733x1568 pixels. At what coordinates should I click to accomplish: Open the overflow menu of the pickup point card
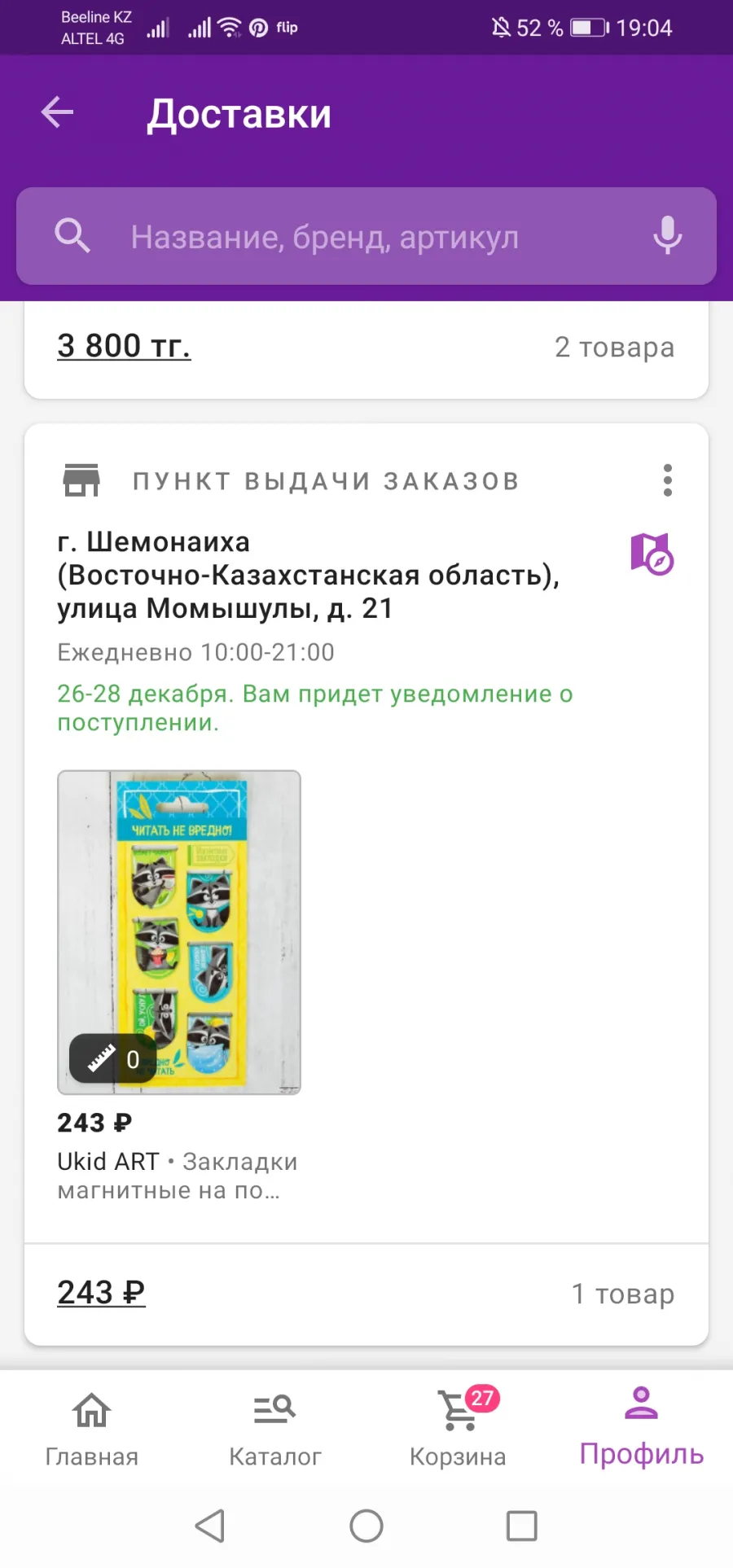[668, 480]
